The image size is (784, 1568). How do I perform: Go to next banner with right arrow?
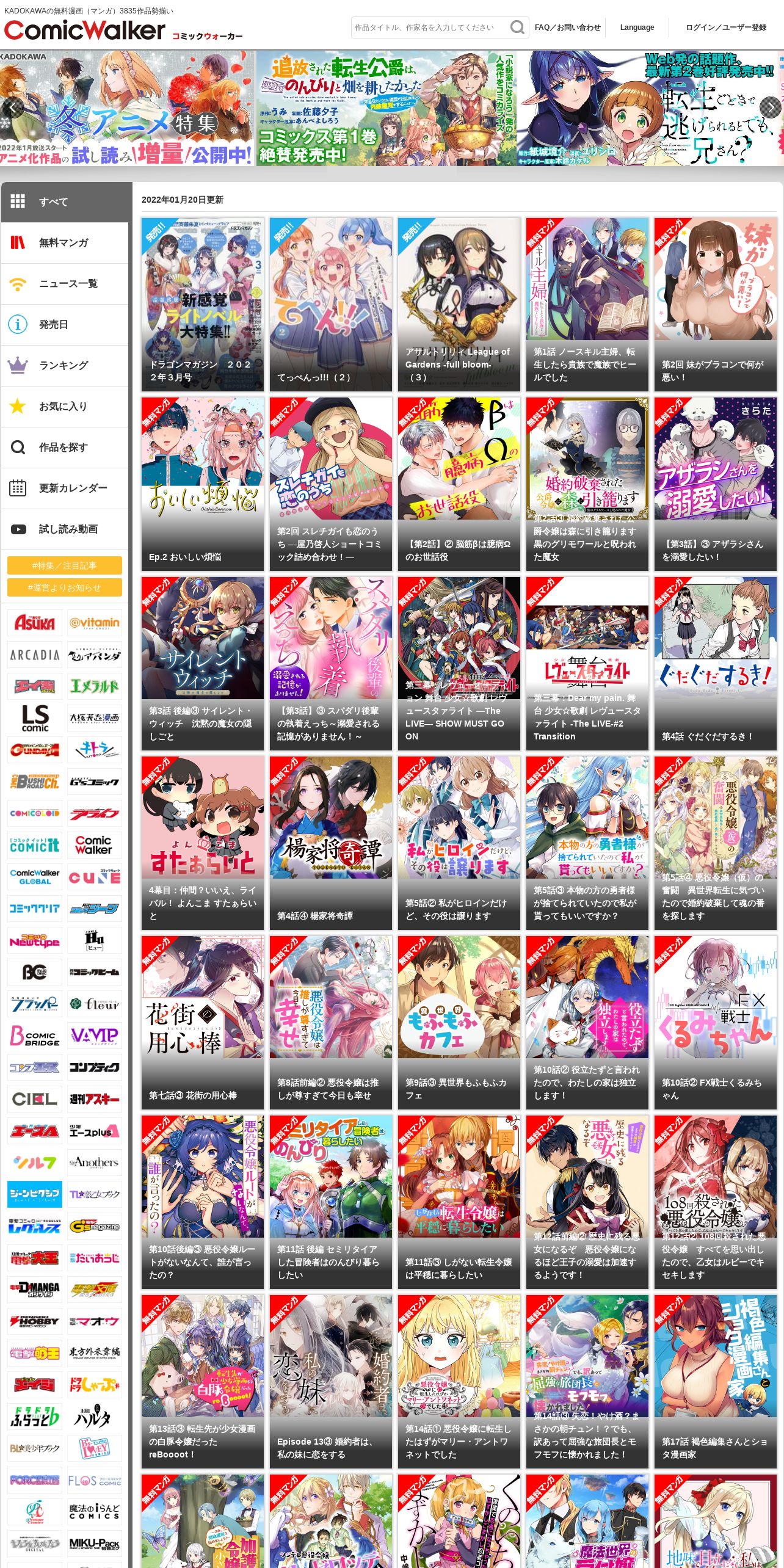771,107
